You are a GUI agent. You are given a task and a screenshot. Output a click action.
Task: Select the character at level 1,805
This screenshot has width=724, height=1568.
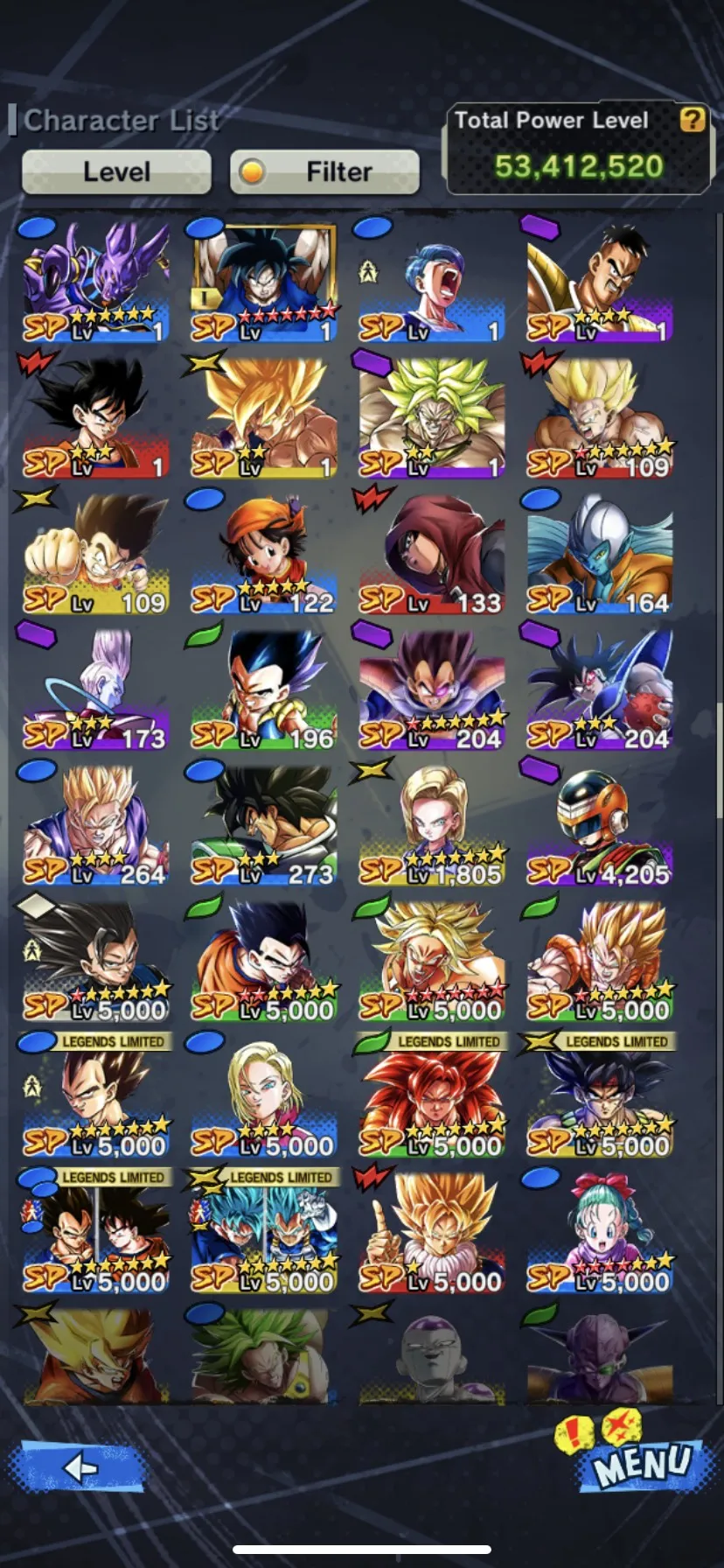click(432, 823)
